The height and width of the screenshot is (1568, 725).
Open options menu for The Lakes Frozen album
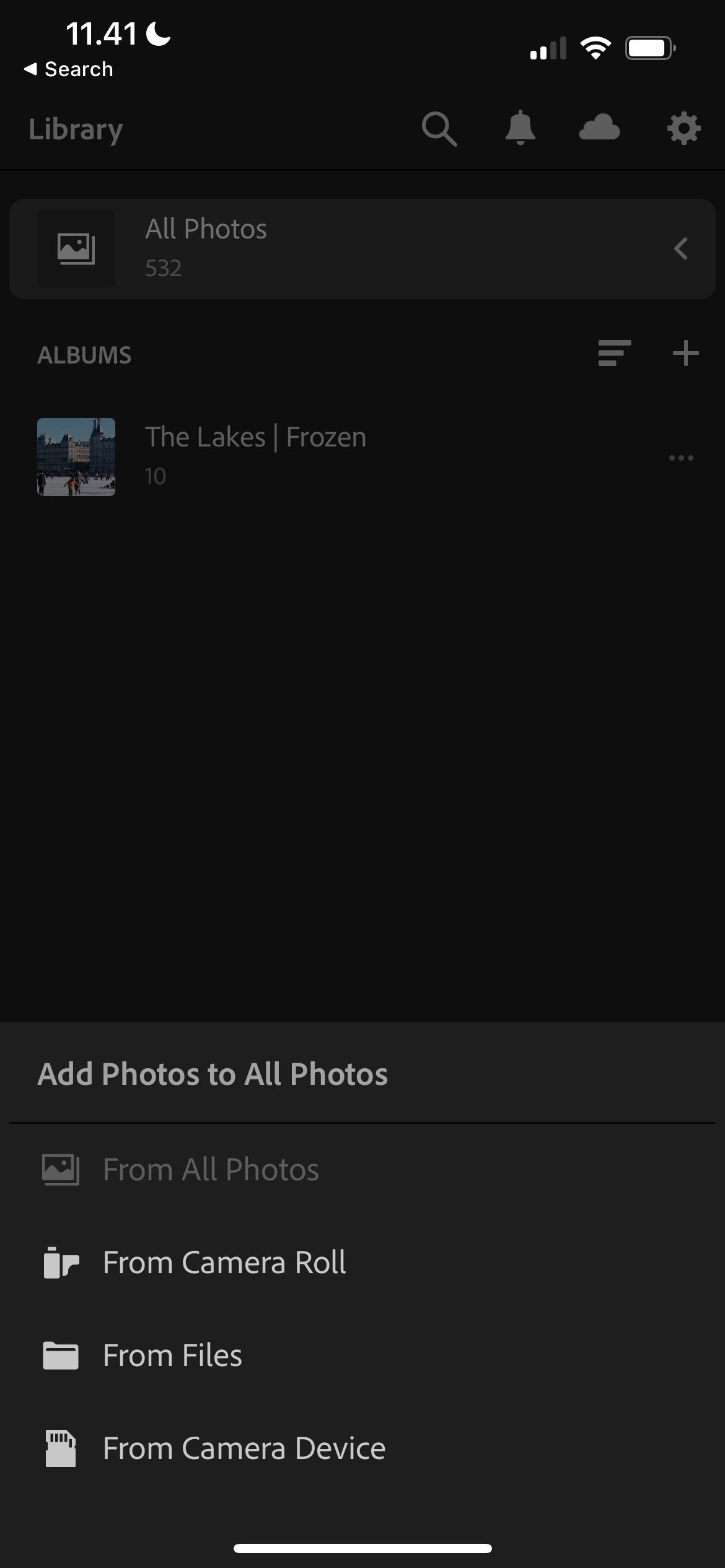click(681, 458)
